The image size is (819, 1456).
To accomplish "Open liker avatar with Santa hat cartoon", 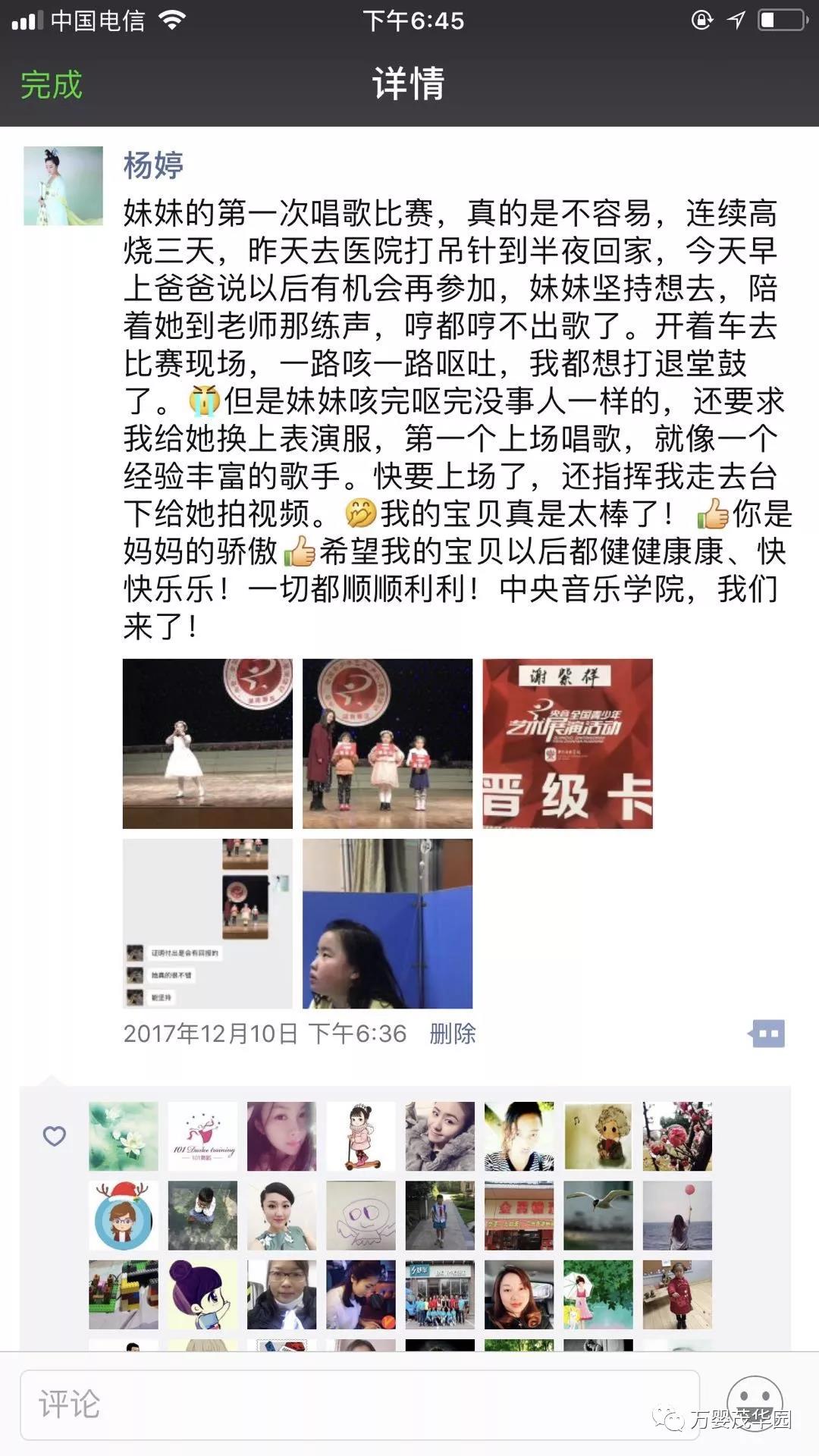I will 124,1215.
